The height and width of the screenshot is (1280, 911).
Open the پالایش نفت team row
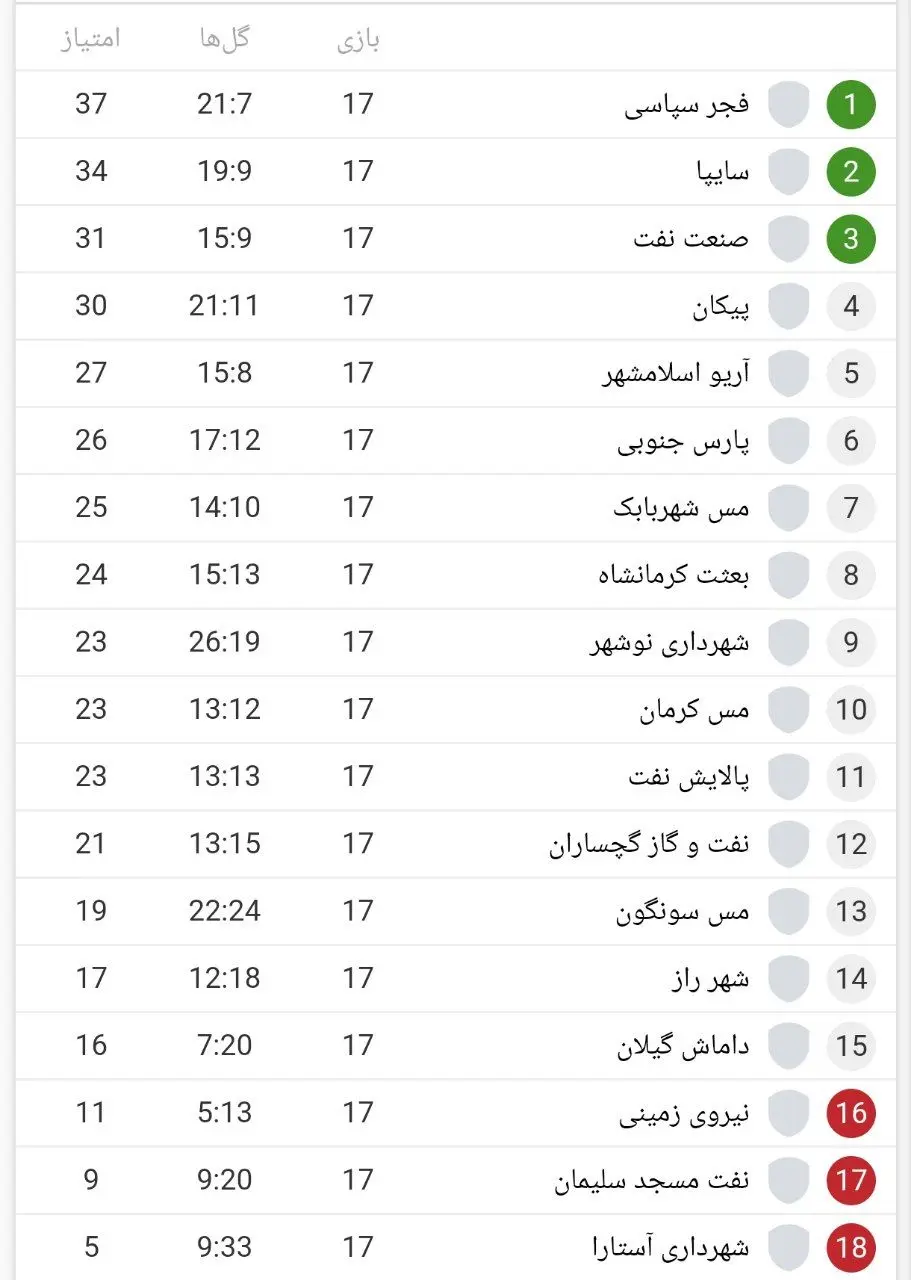pyautogui.click(x=688, y=777)
